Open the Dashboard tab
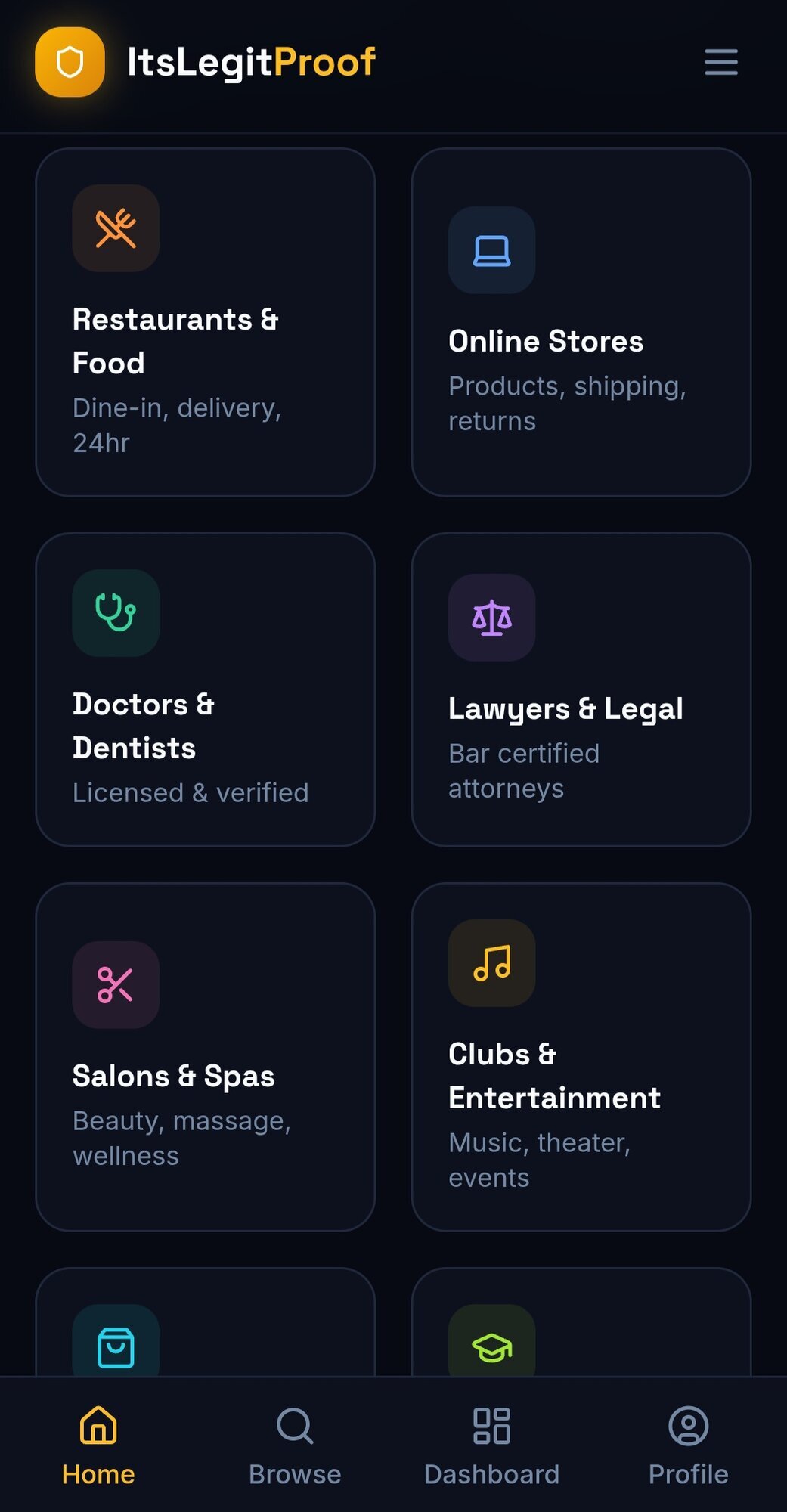 tap(491, 1445)
